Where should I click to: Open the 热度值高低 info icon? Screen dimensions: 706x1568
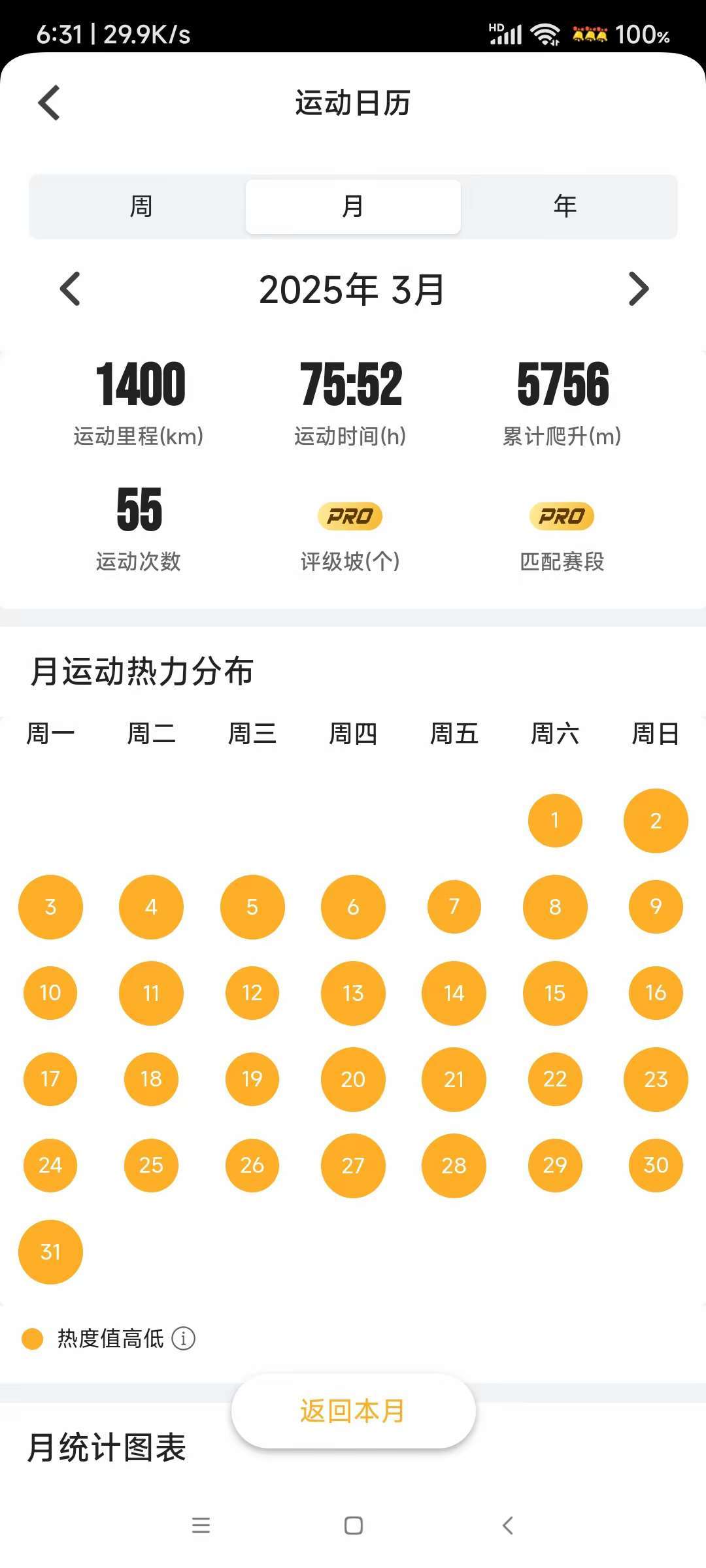coord(184,1339)
